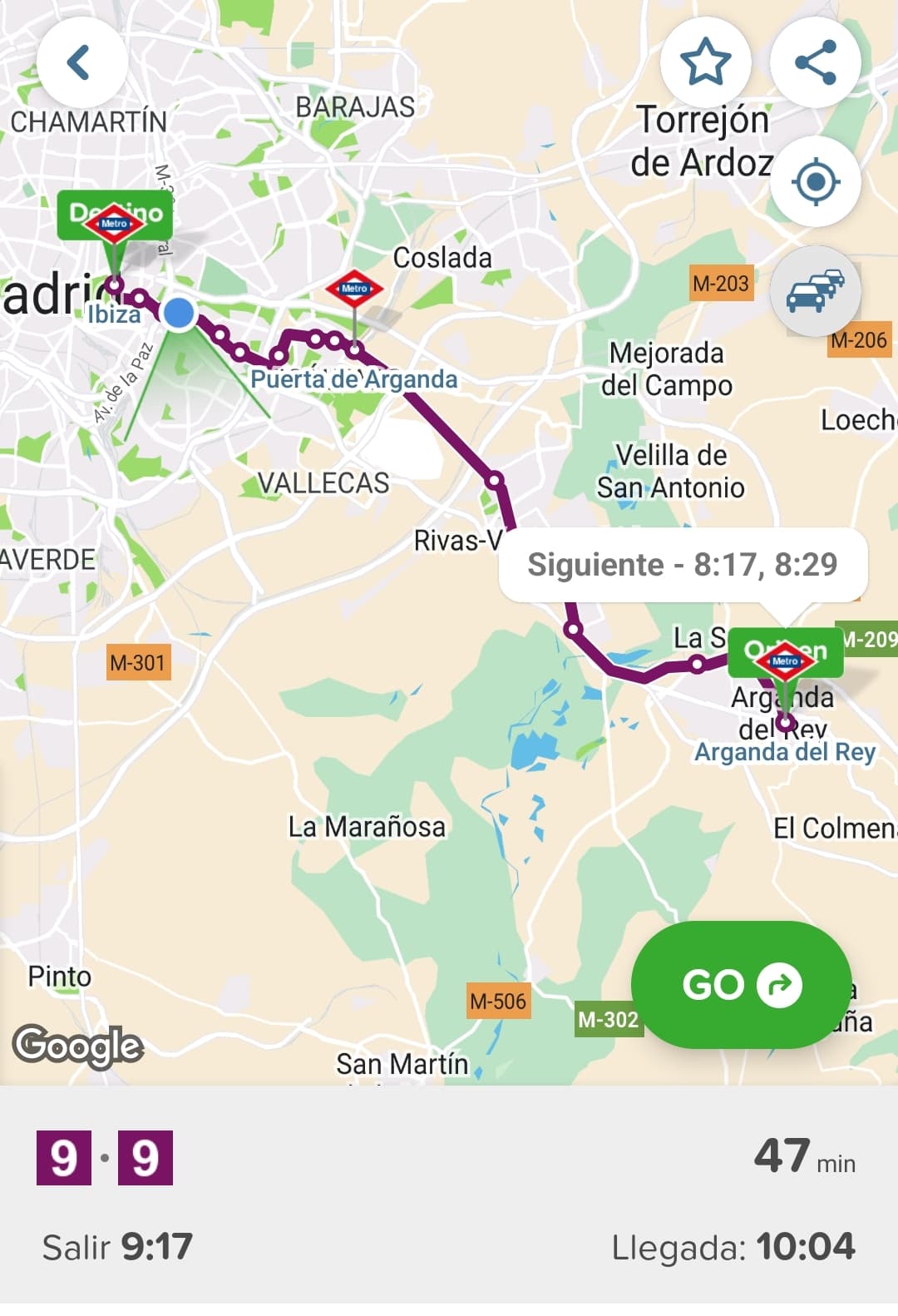Select the Puerta de Arganda metro marker
Viewport: 898px width, 1316px height.
coord(354,289)
